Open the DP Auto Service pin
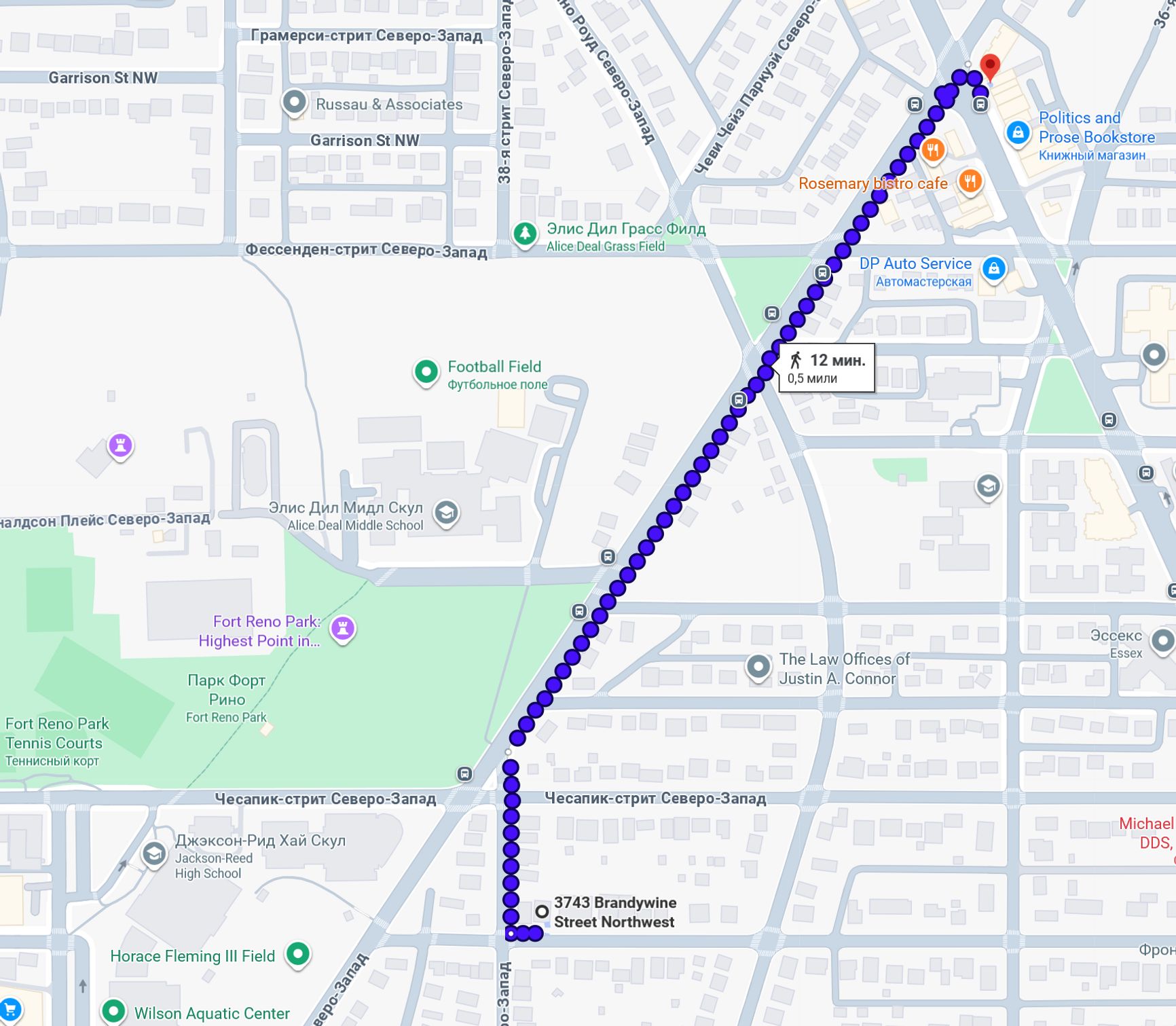 (993, 268)
